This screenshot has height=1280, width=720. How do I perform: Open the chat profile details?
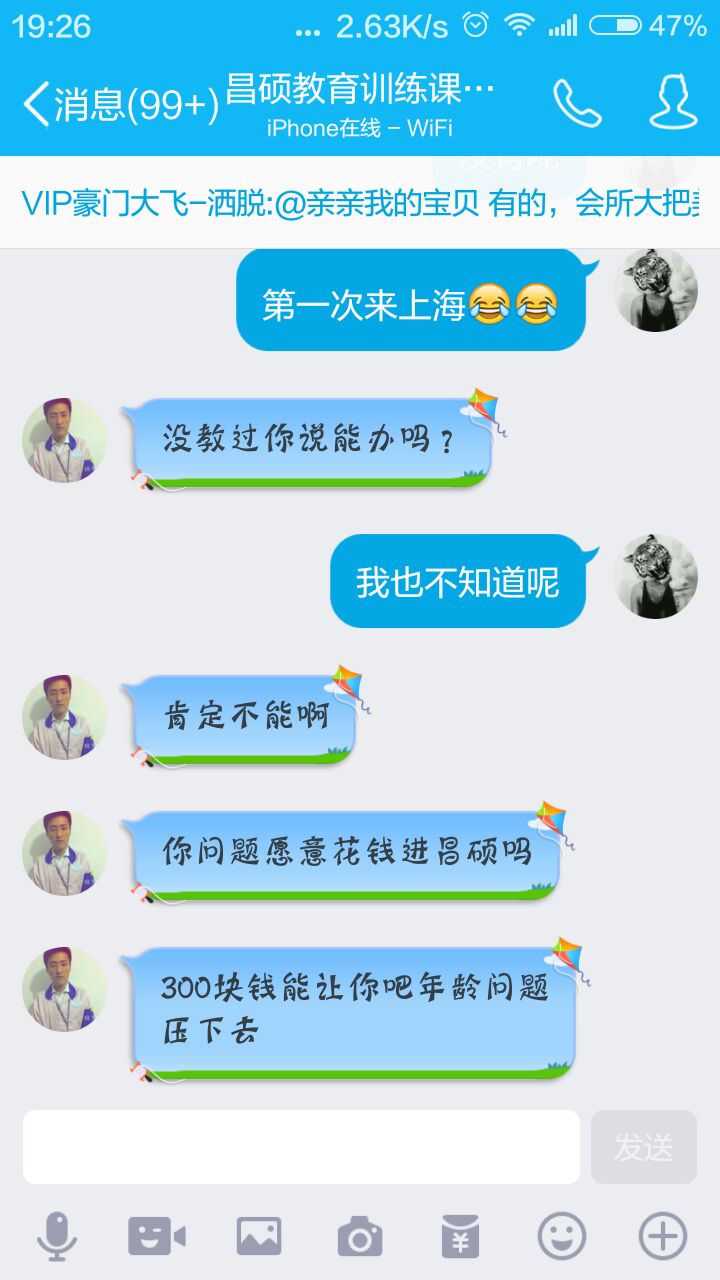tap(673, 102)
